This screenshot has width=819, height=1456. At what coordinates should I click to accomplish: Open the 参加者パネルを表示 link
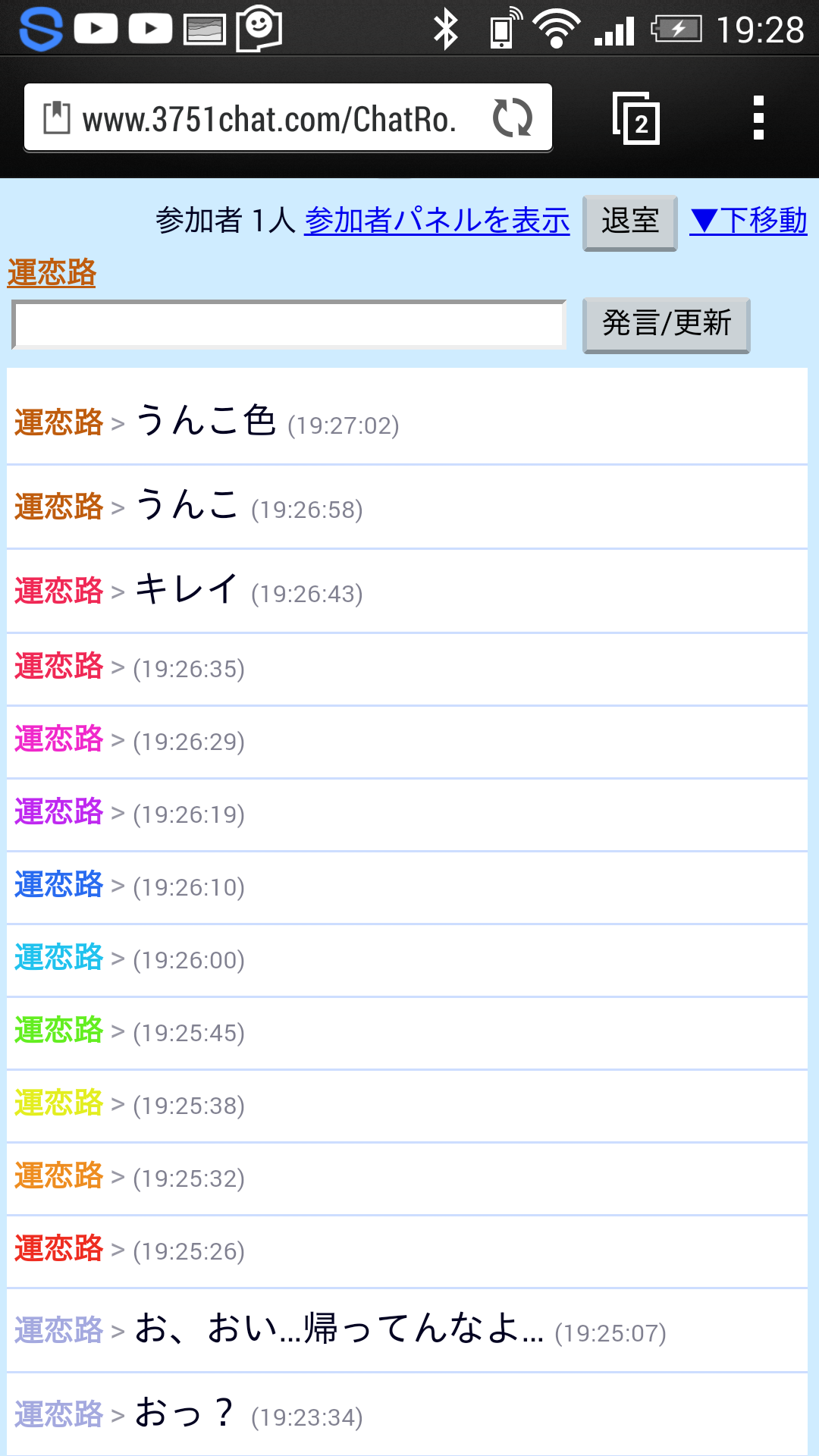coord(437,221)
